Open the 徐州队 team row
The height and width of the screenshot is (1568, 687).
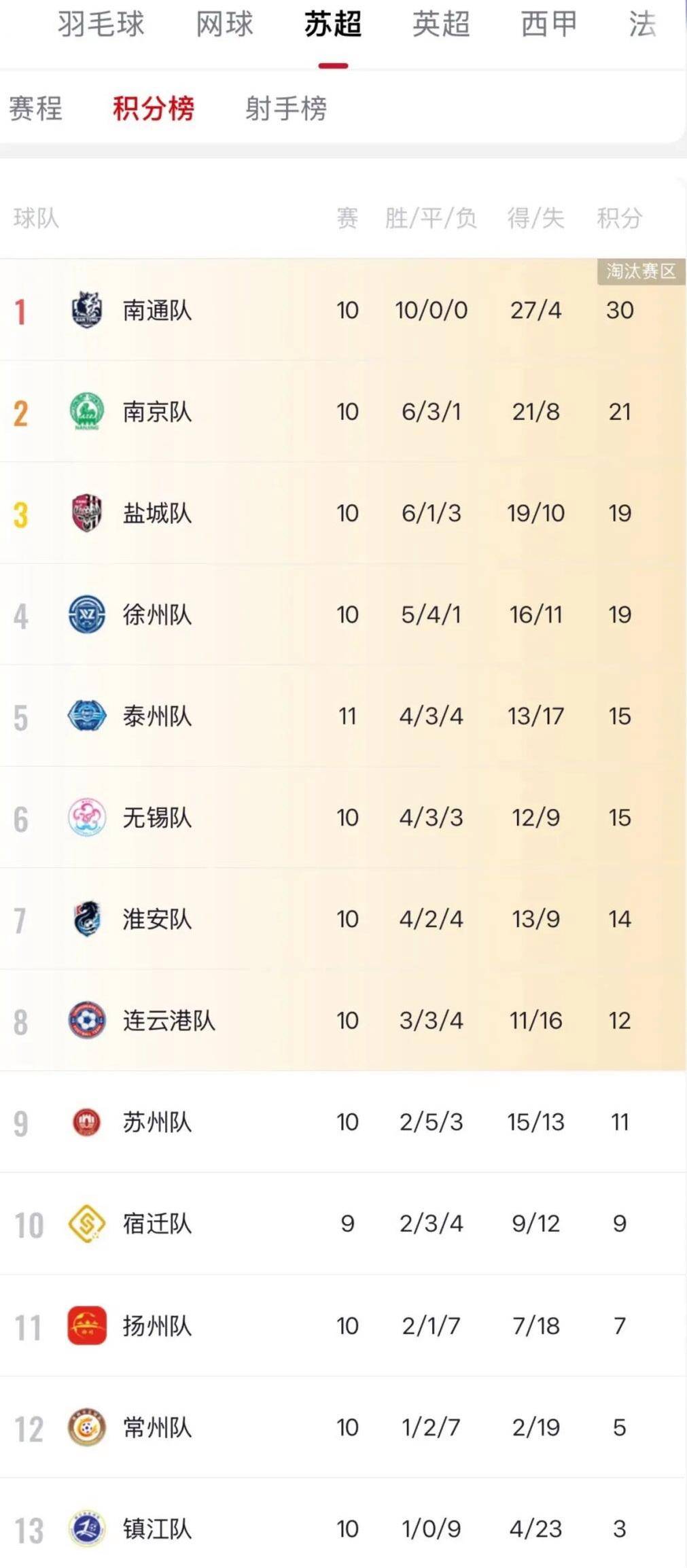(x=343, y=614)
